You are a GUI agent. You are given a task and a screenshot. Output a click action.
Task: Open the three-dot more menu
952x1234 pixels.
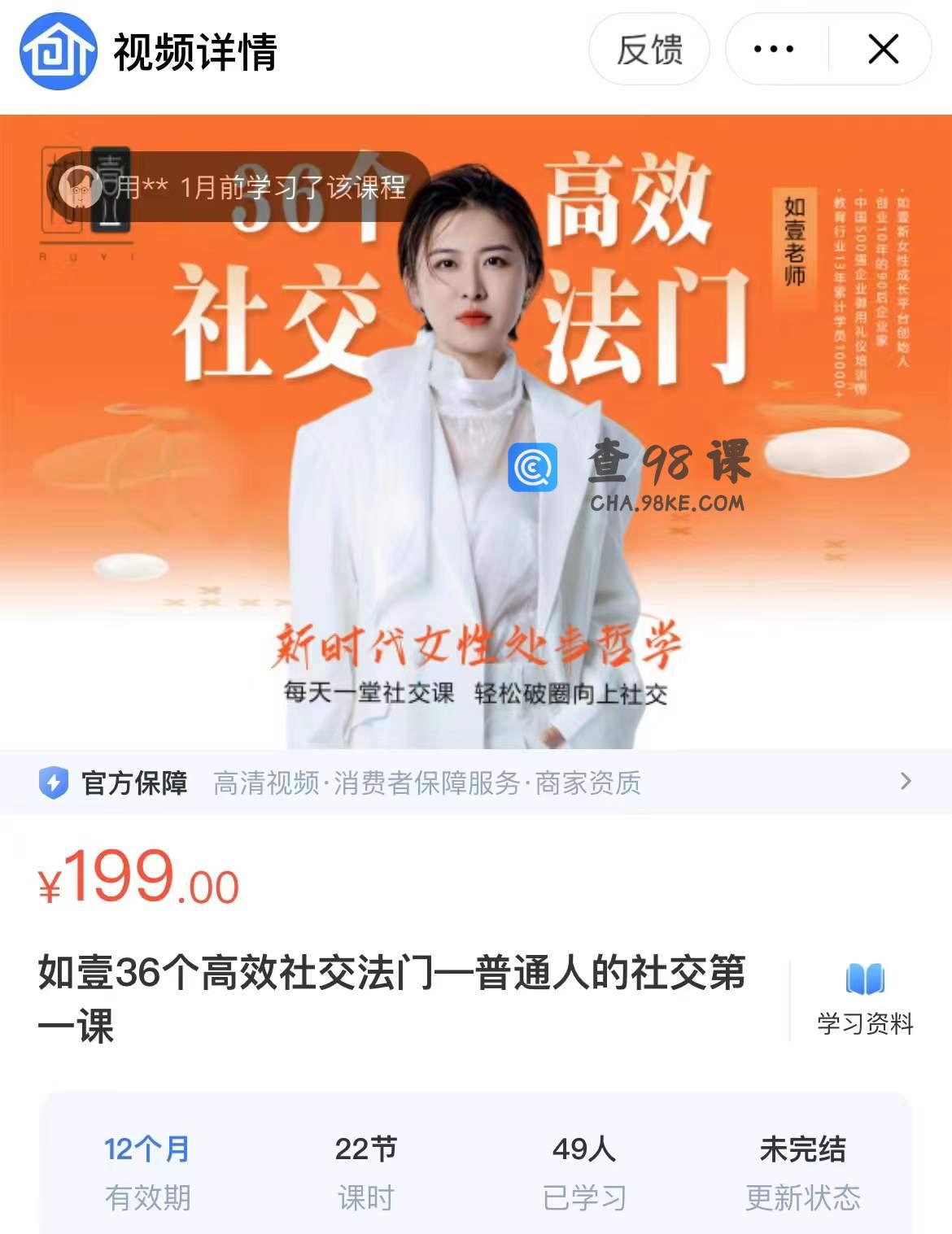pyautogui.click(x=774, y=50)
